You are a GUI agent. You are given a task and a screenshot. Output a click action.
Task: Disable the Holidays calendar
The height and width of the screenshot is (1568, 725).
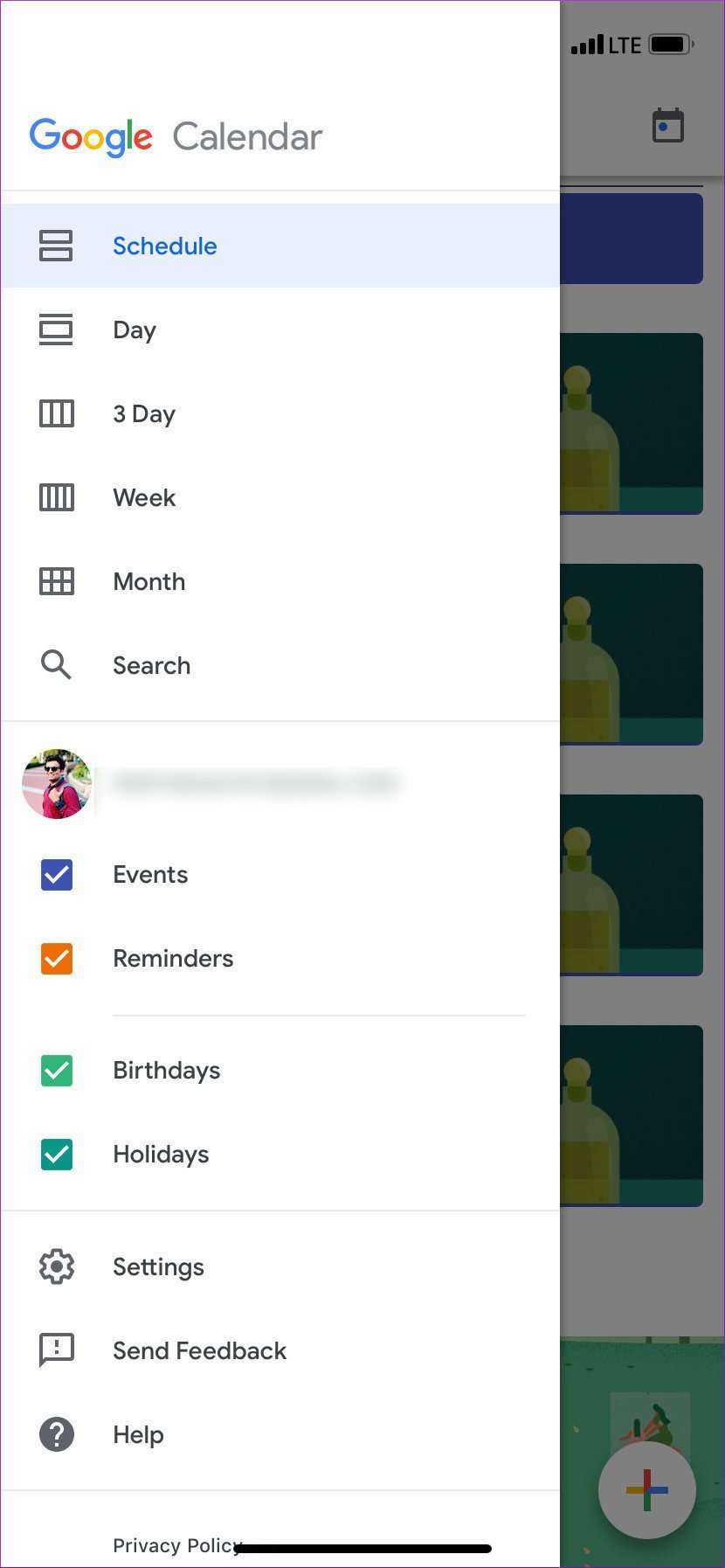pos(57,1155)
